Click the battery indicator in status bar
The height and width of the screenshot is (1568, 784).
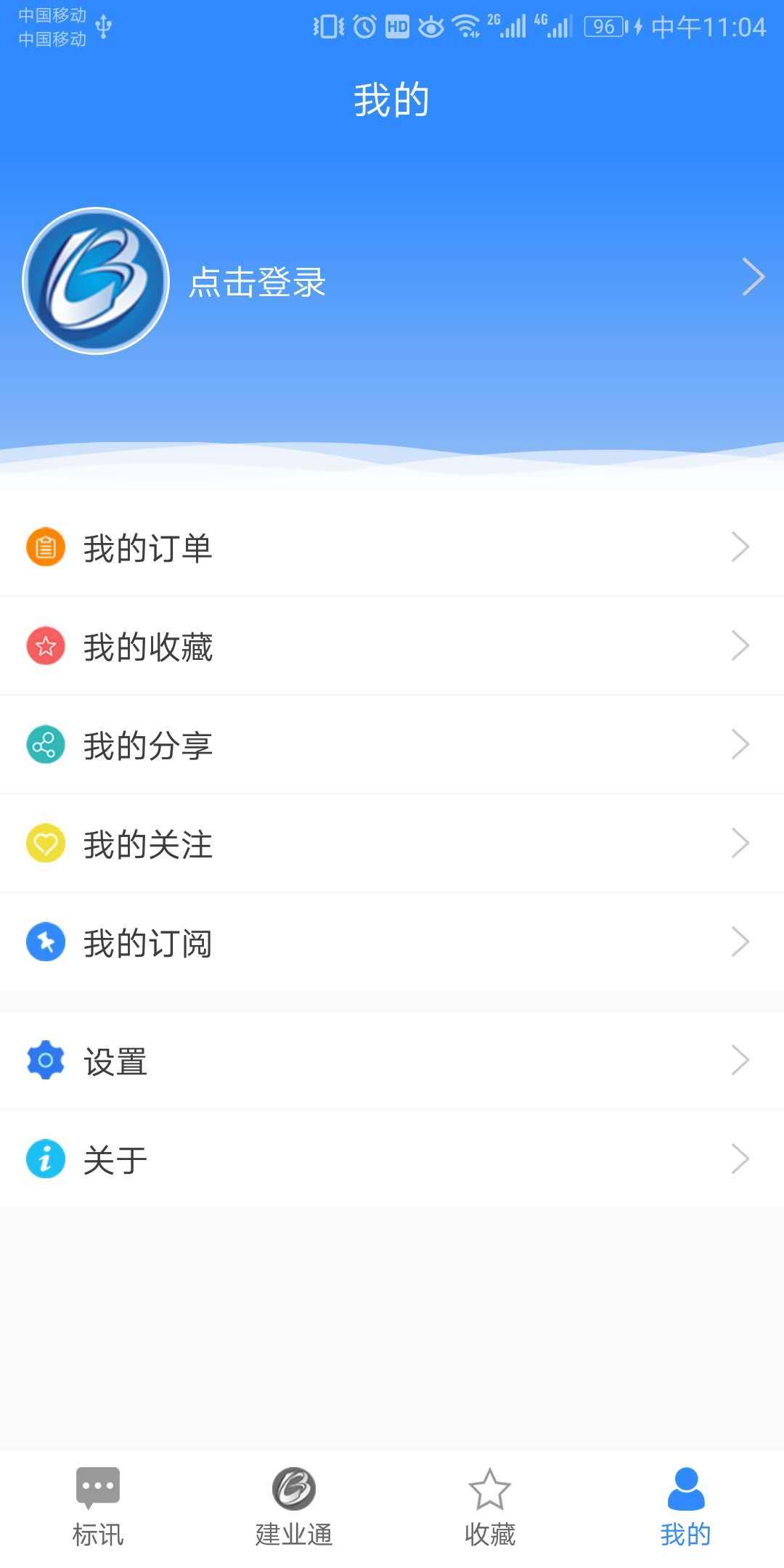605,25
